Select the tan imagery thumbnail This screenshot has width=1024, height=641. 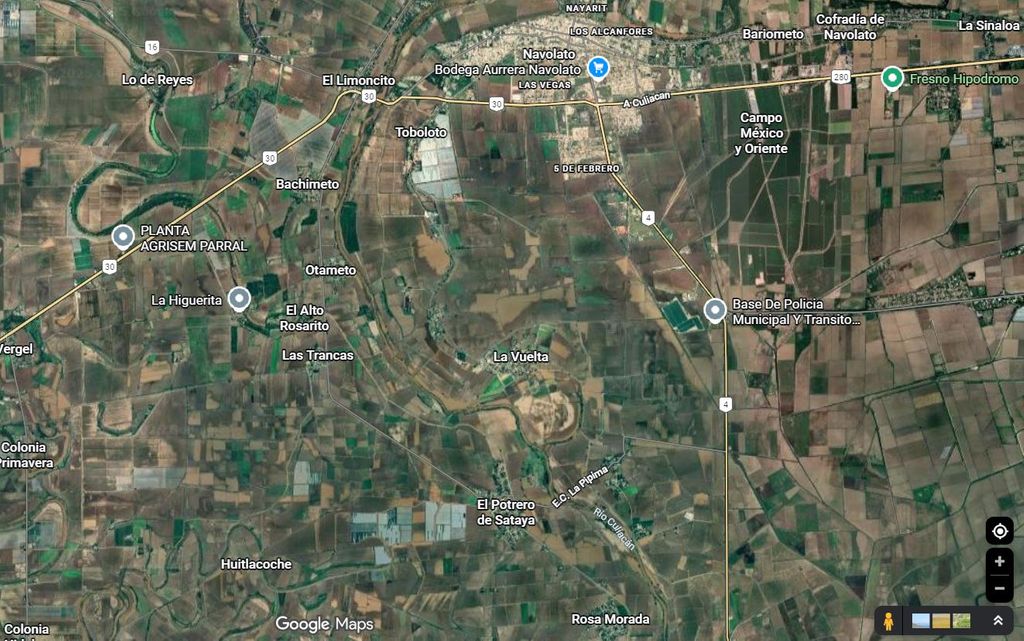pos(941,621)
